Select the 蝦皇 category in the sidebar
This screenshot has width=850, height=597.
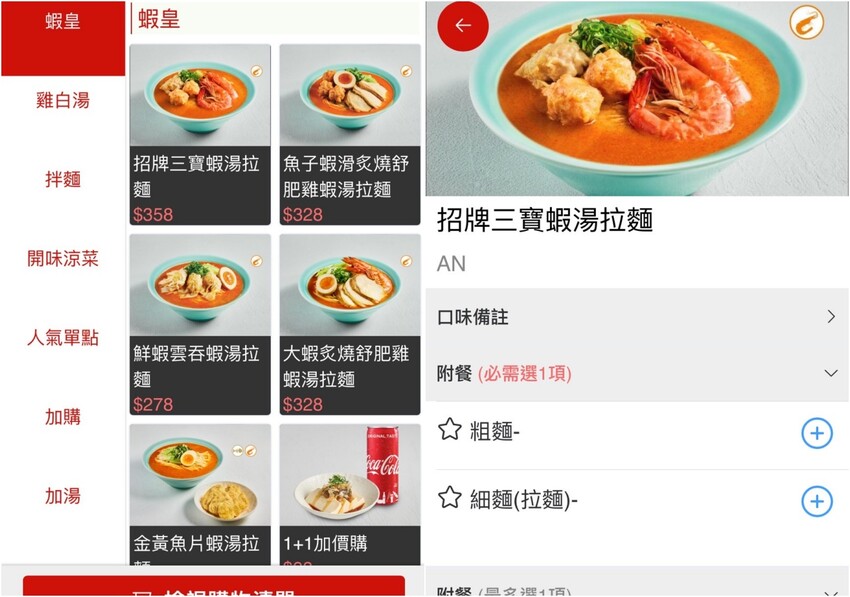click(63, 22)
